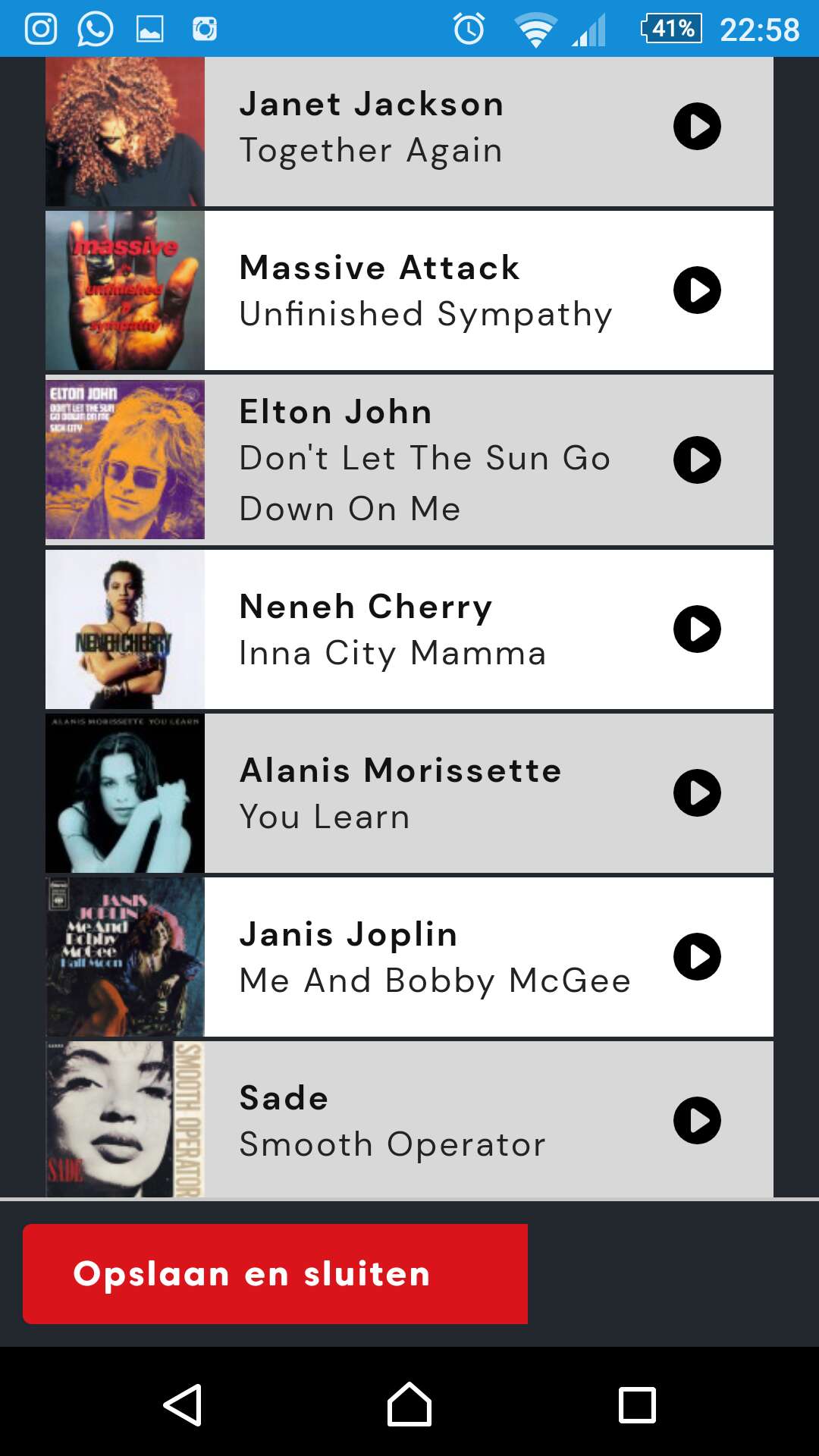Go to the home screen
Image resolution: width=819 pixels, height=1456 pixels.
point(409,1404)
